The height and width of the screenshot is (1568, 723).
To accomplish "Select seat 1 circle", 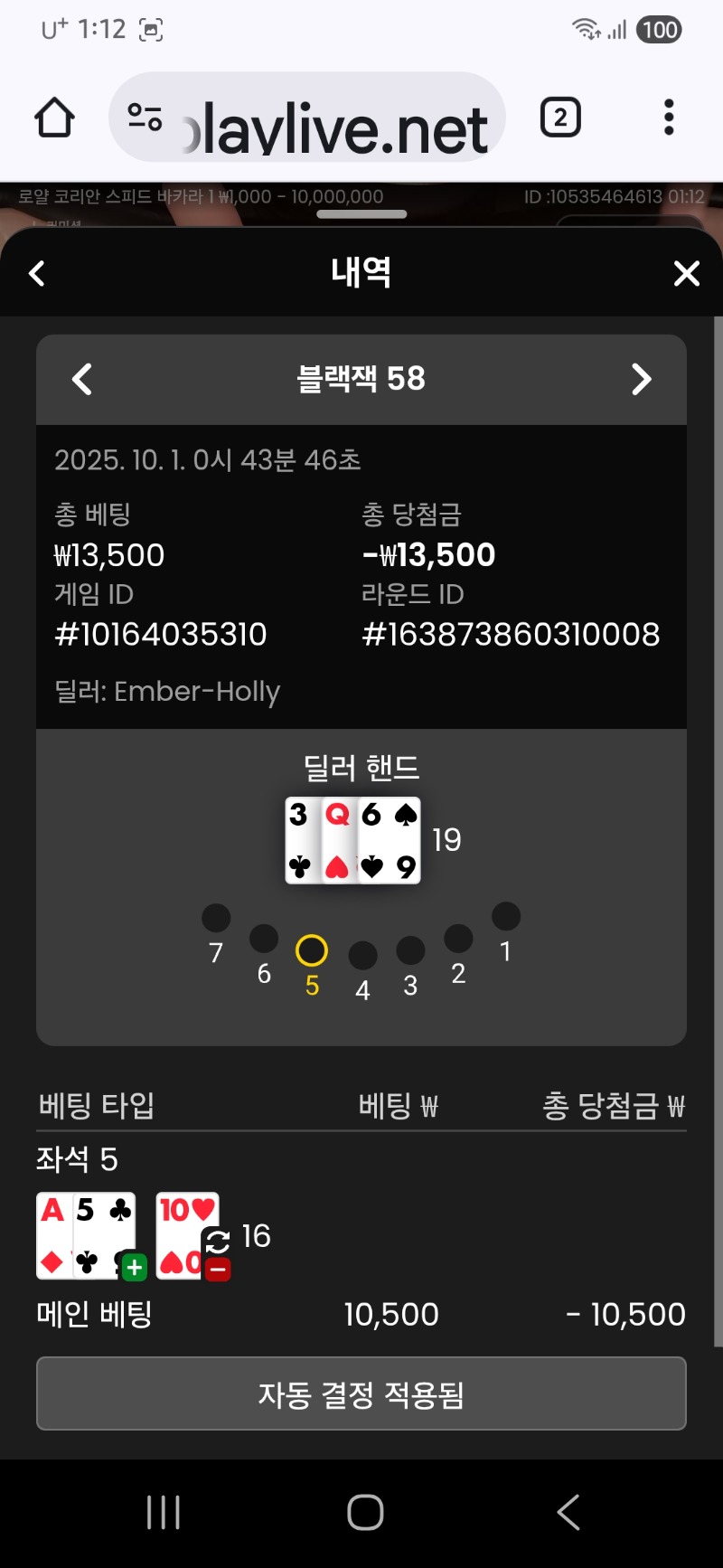I will (506, 916).
